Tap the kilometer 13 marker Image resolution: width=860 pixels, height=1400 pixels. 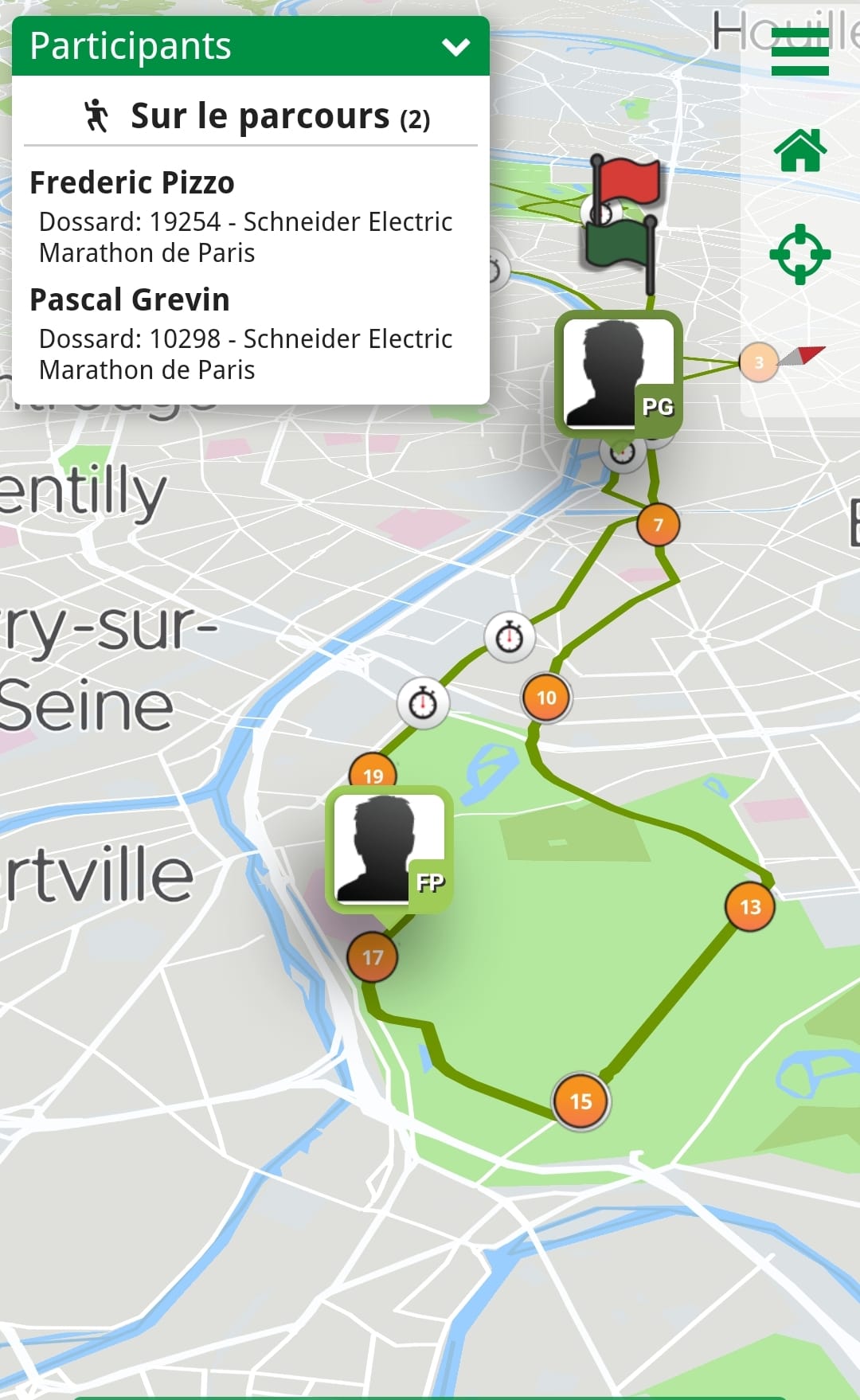point(749,907)
